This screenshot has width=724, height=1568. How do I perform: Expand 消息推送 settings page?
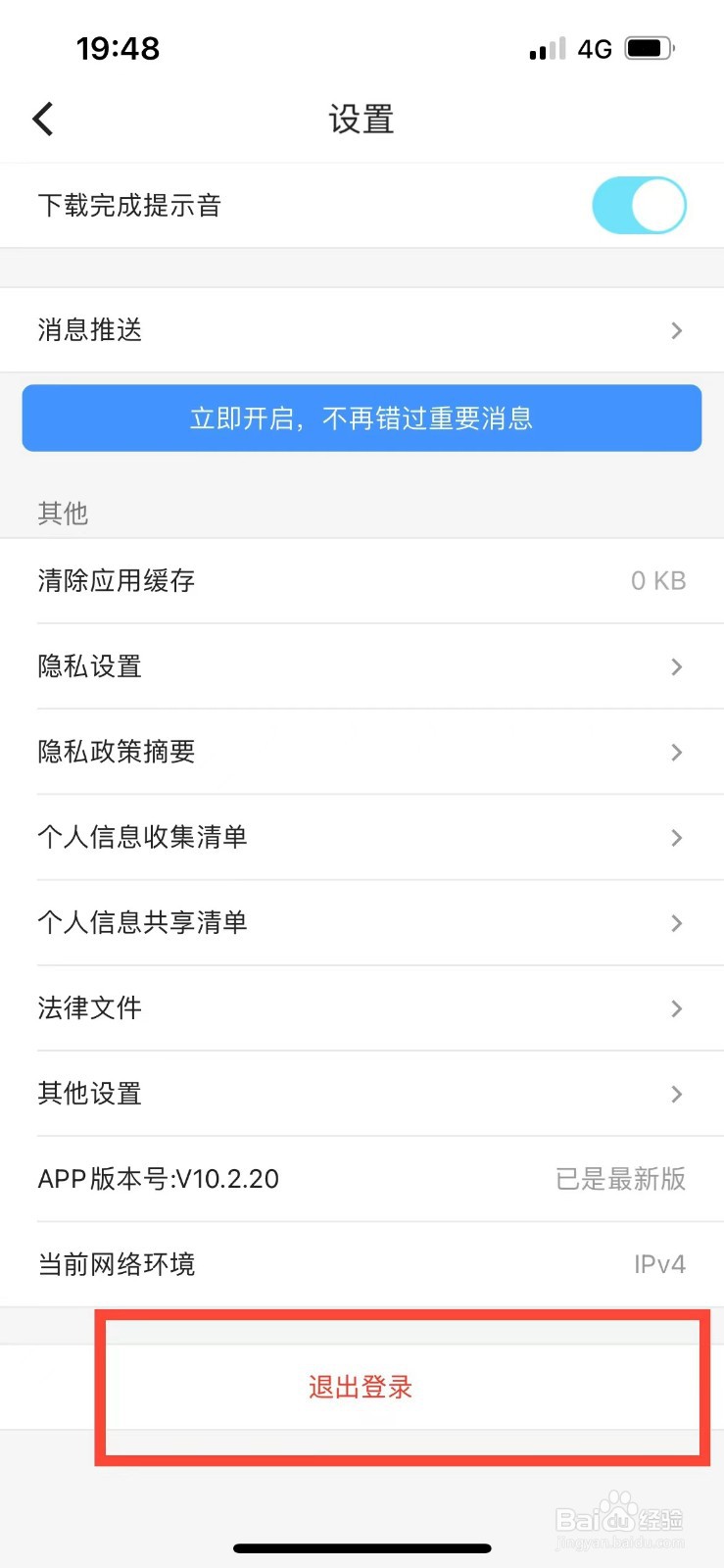point(362,330)
